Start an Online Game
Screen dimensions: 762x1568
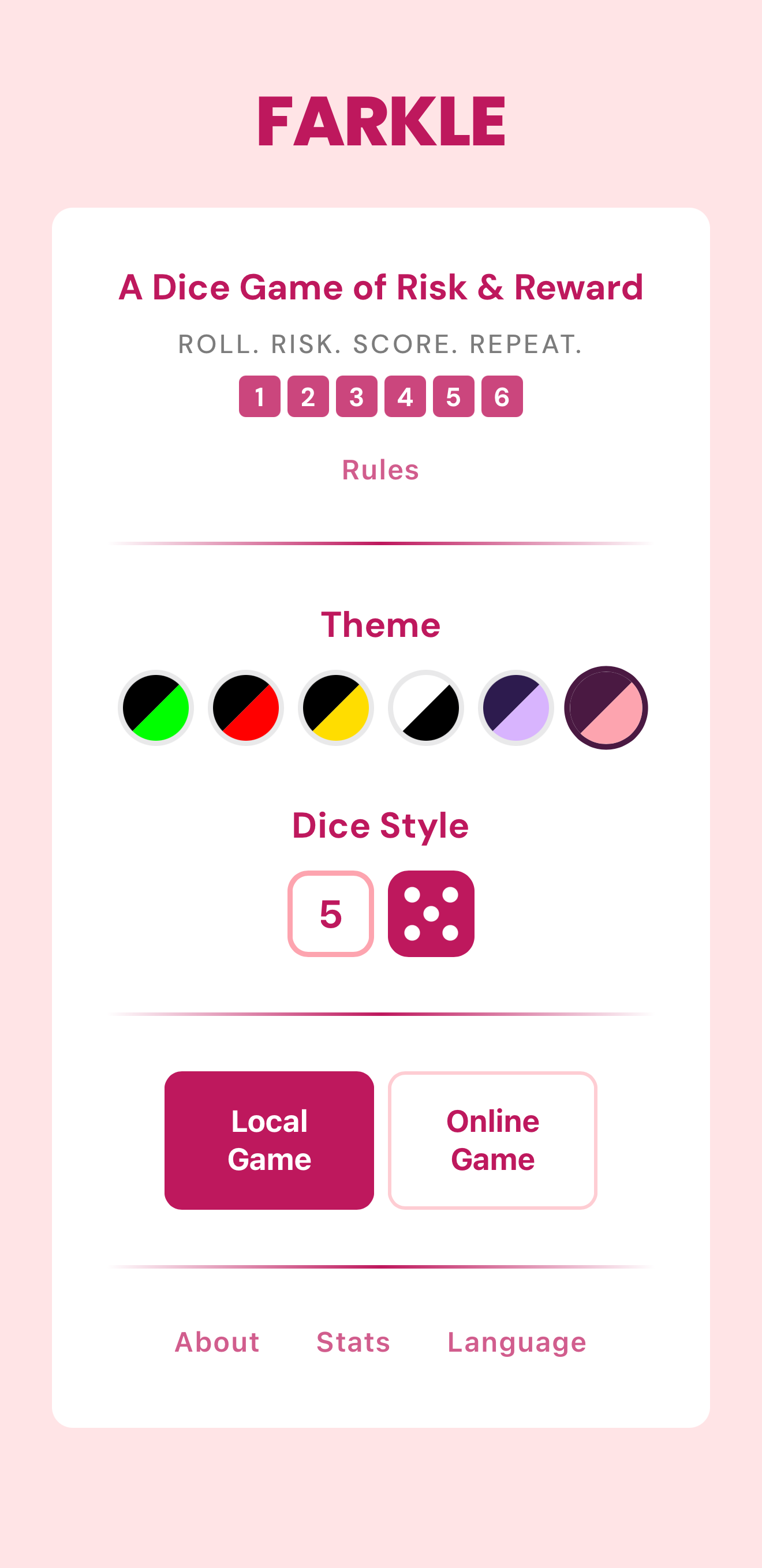(492, 1140)
